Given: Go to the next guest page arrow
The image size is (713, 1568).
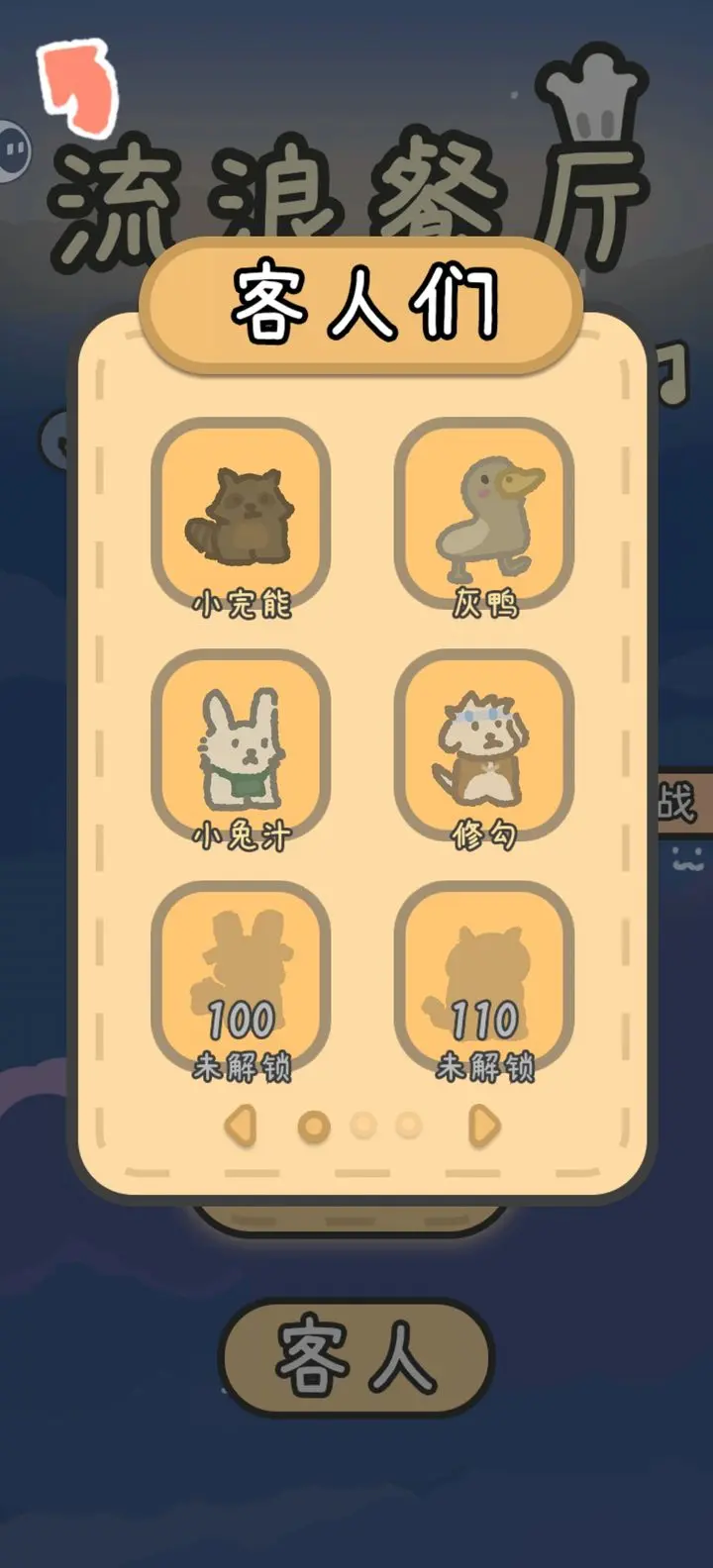Looking at the screenshot, I should point(483,1126).
